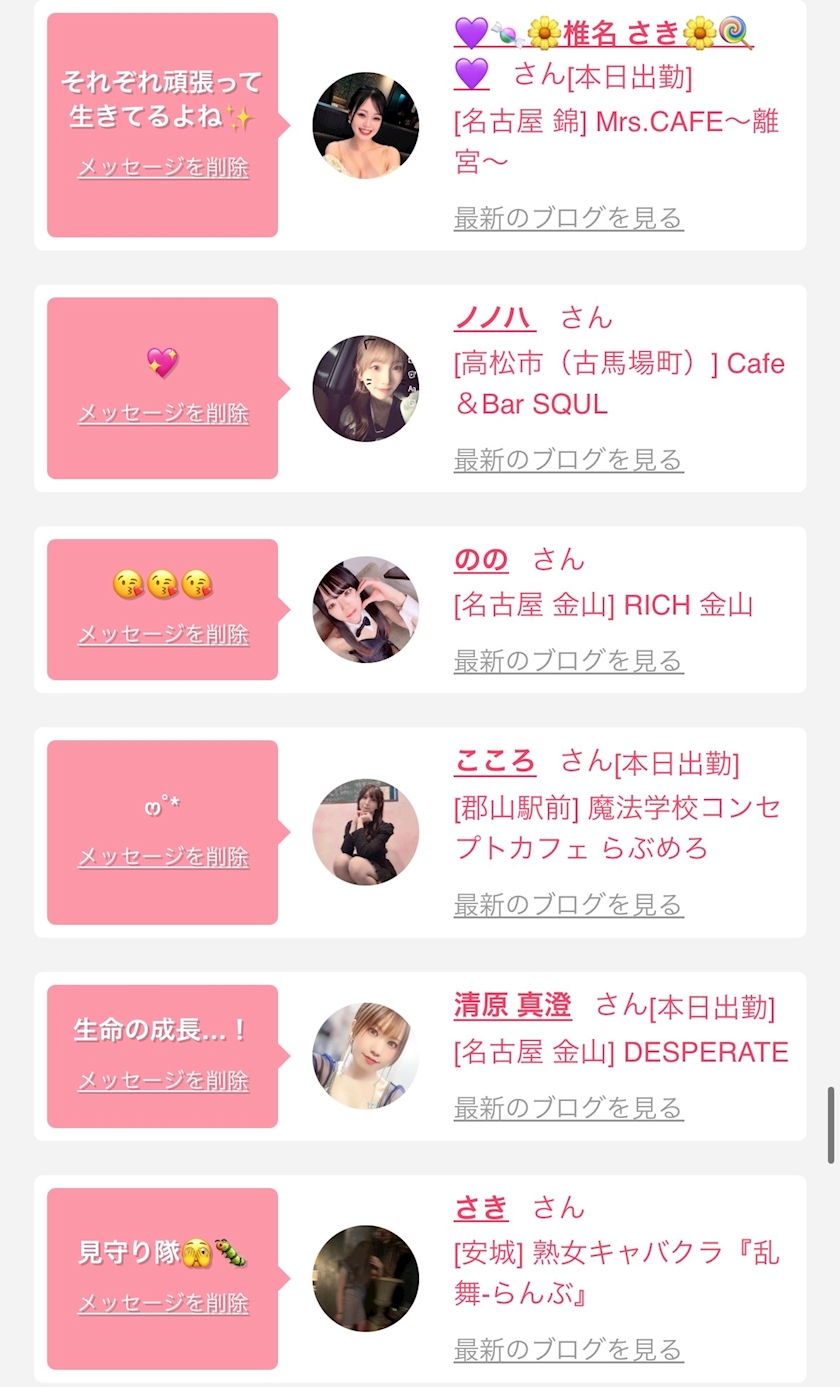Delete the 生命の成長 message
Viewport: 840px width, 1387px height.
[163, 1081]
